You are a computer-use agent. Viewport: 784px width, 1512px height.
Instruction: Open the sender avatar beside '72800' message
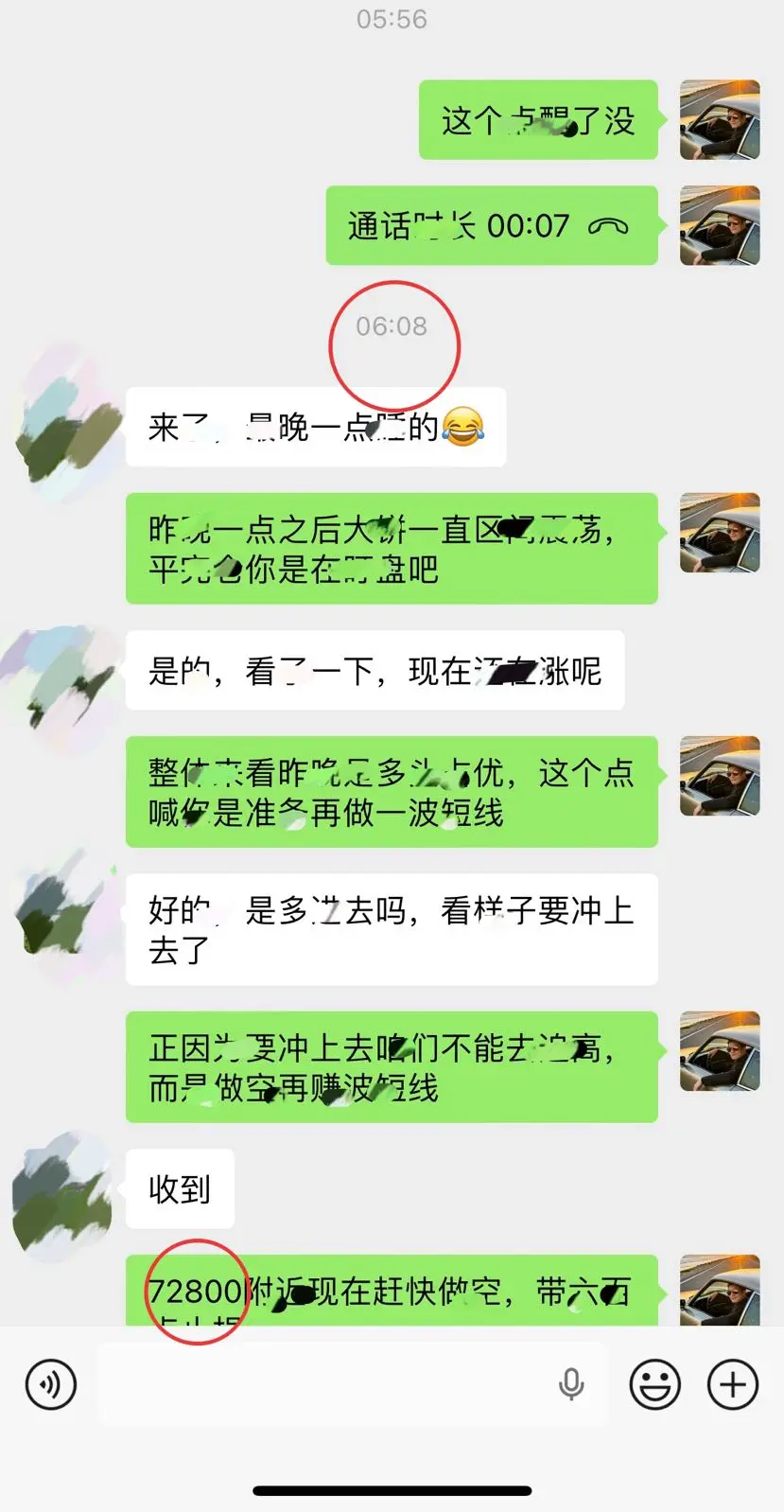[x=720, y=1290]
